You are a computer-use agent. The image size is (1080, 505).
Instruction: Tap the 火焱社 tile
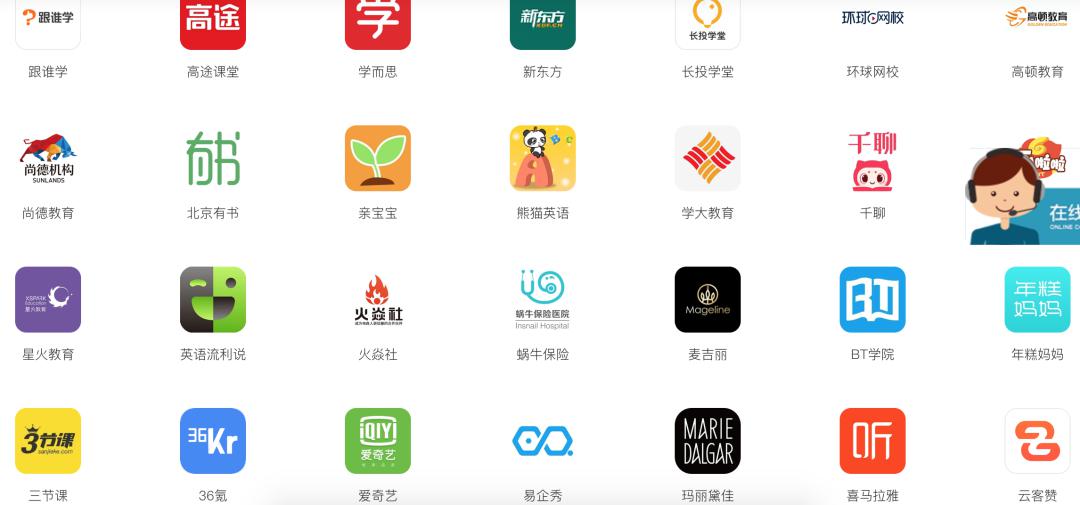tap(378, 299)
